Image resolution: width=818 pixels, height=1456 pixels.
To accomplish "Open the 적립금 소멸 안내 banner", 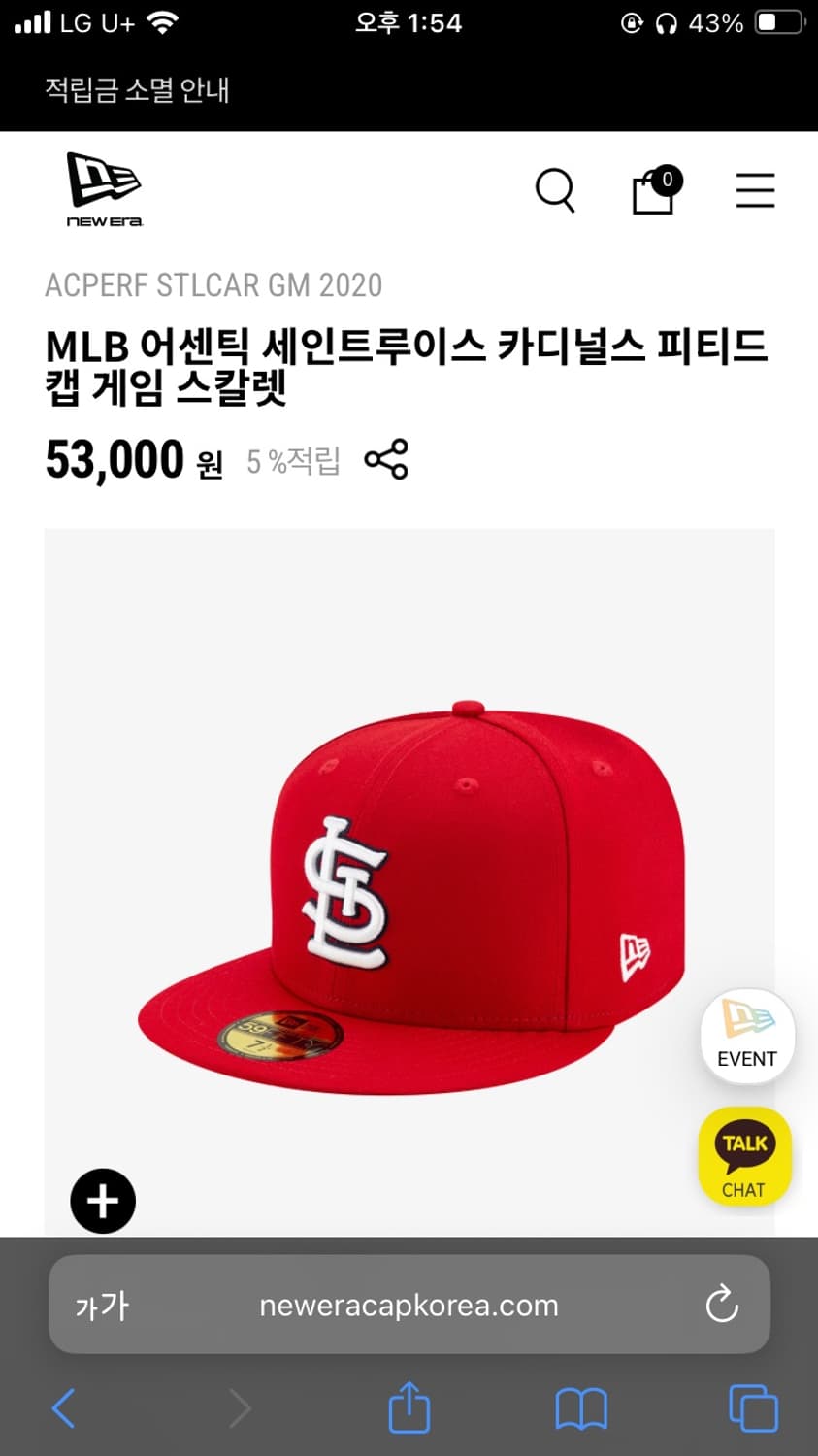I will click(139, 91).
